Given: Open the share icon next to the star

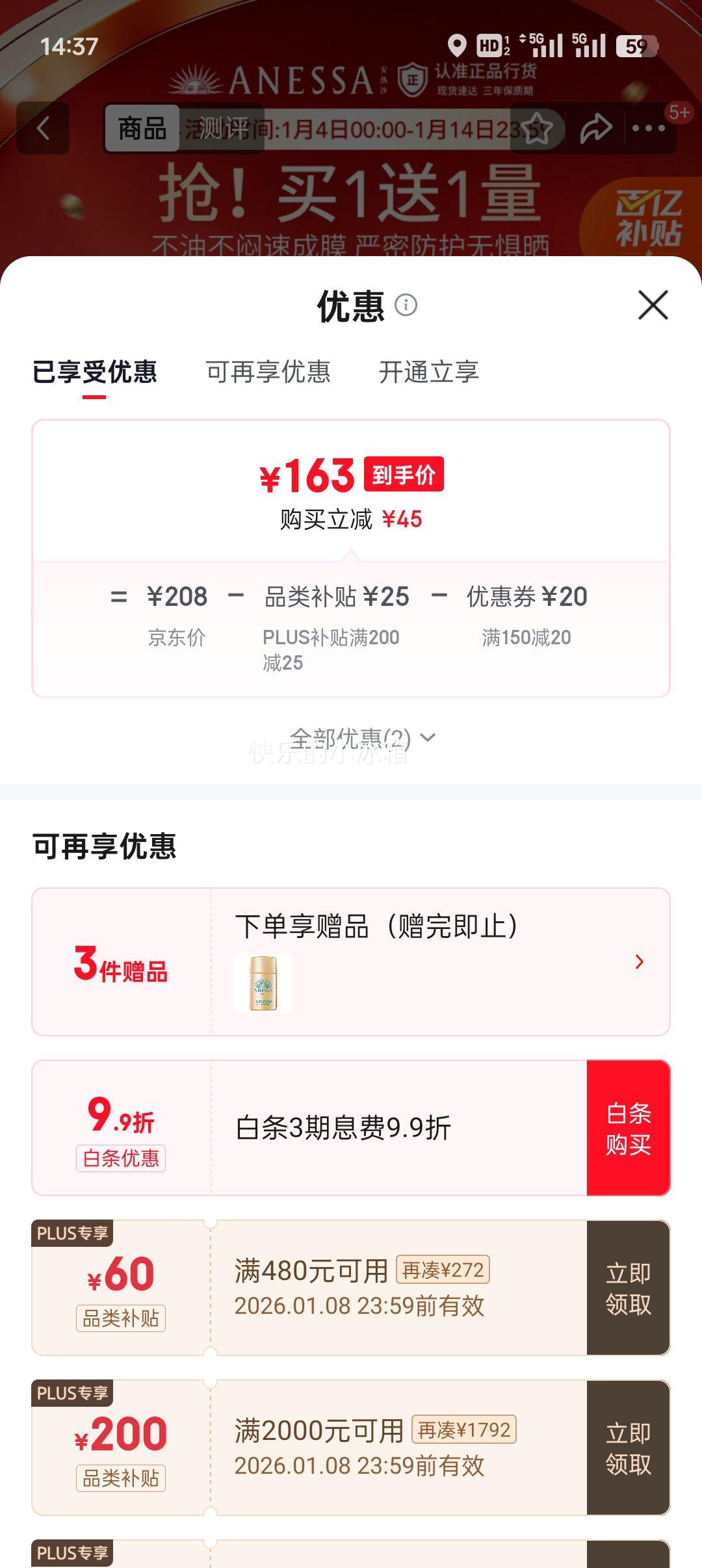Looking at the screenshot, I should click(593, 129).
